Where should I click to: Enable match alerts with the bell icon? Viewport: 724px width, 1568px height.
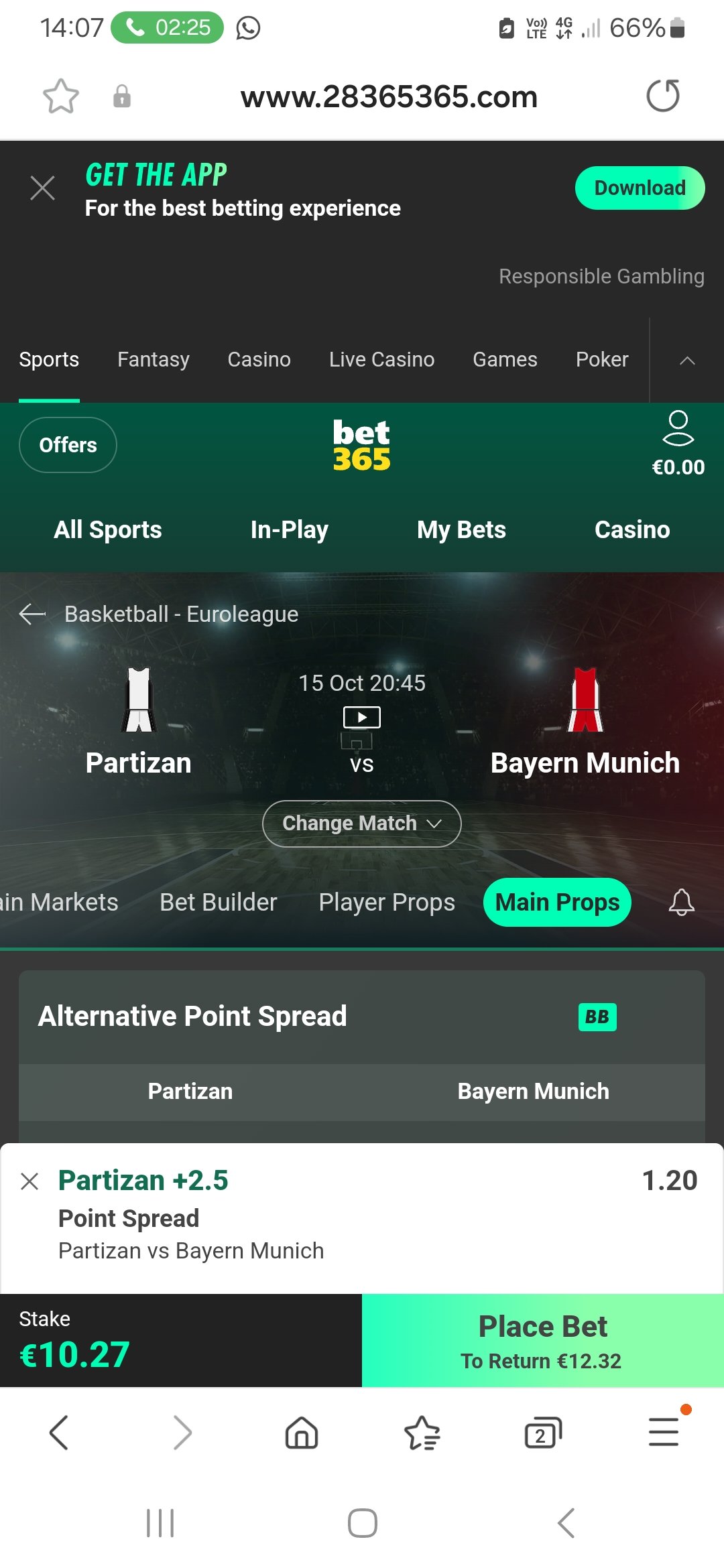(681, 903)
